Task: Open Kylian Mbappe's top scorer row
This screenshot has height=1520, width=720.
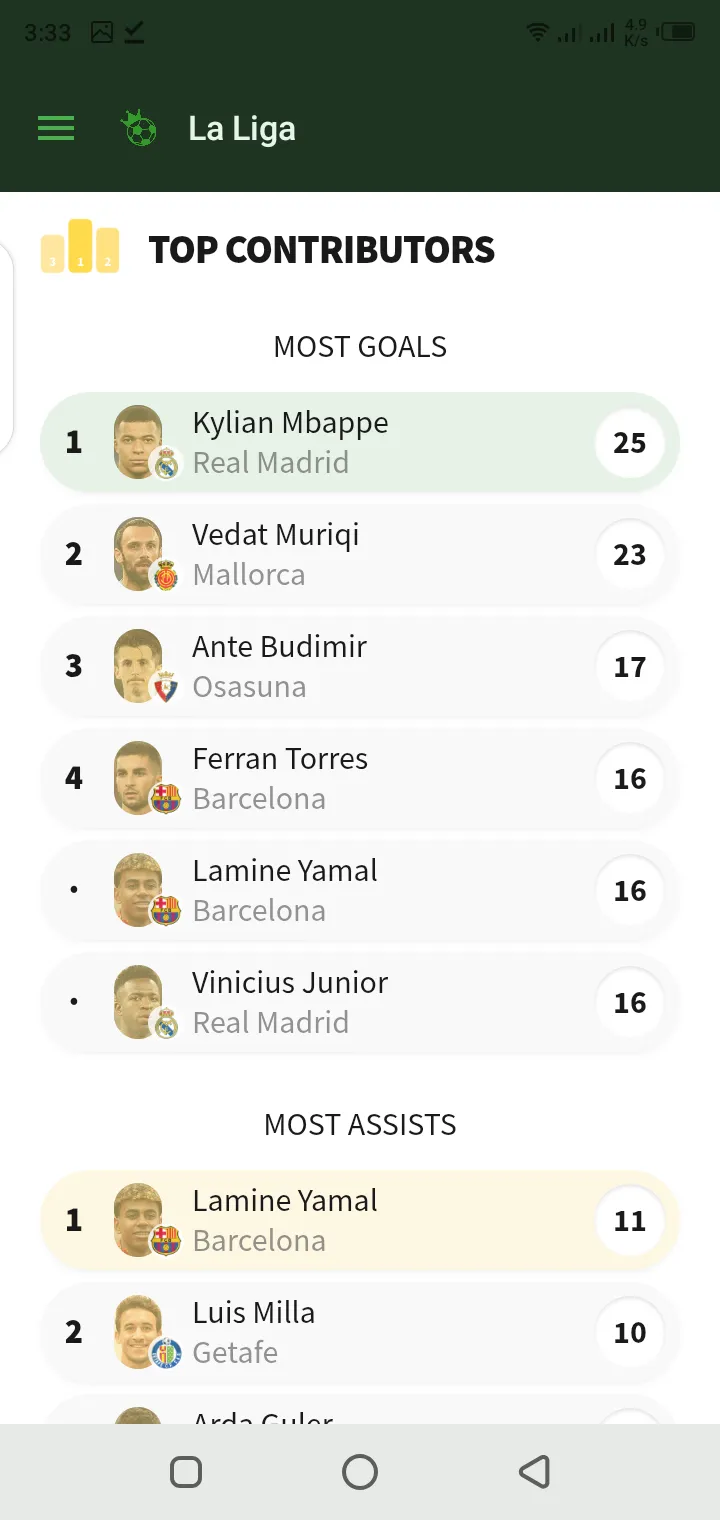Action: pos(360,442)
